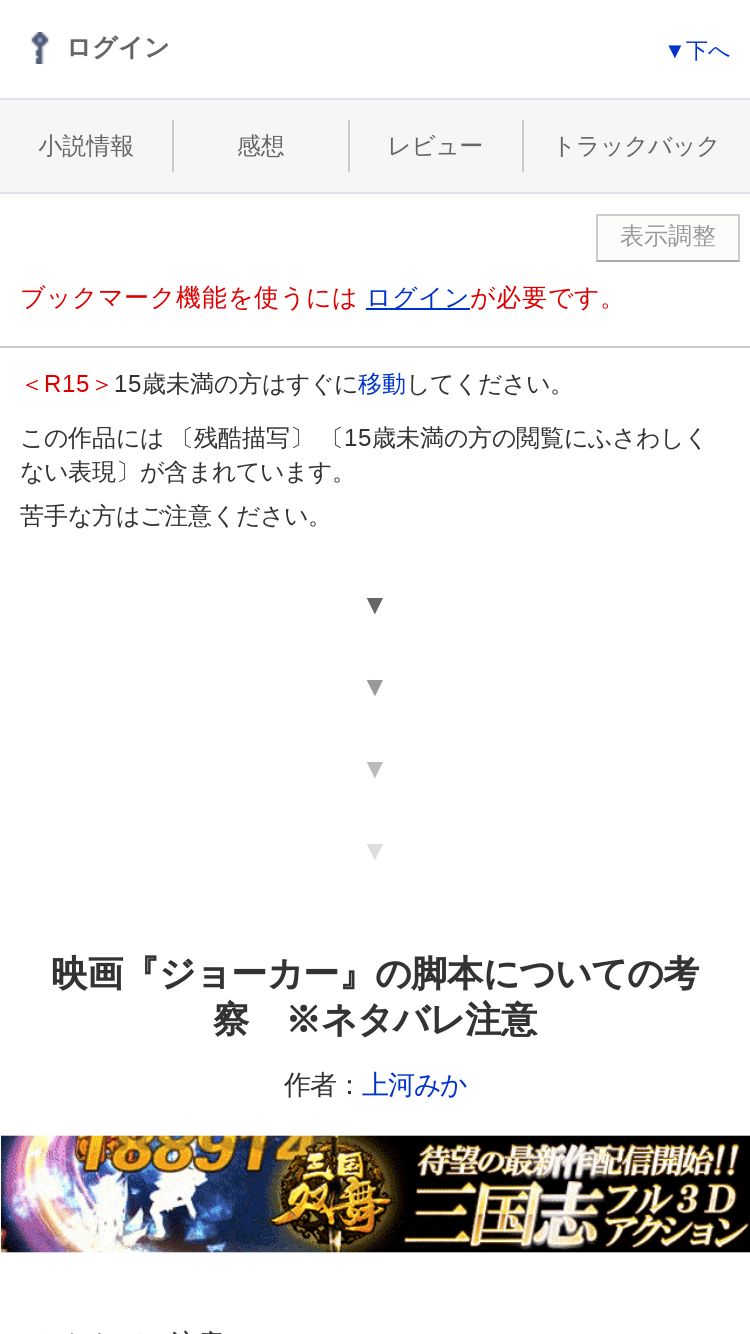Viewport: 750px width, 1334px height.
Task: Go to the レビュー tab
Action: pyautogui.click(x=435, y=146)
